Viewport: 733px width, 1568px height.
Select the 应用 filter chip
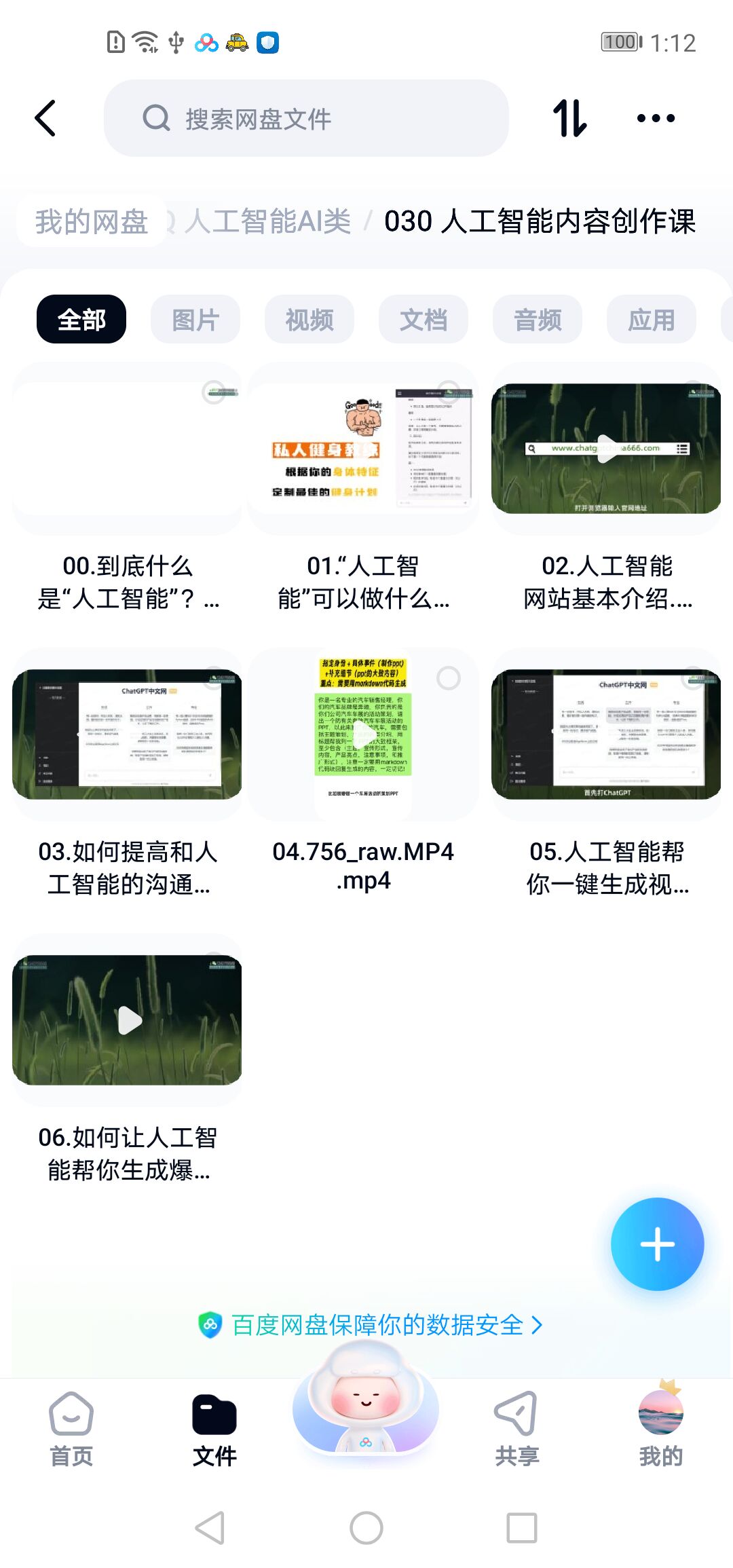[651, 319]
